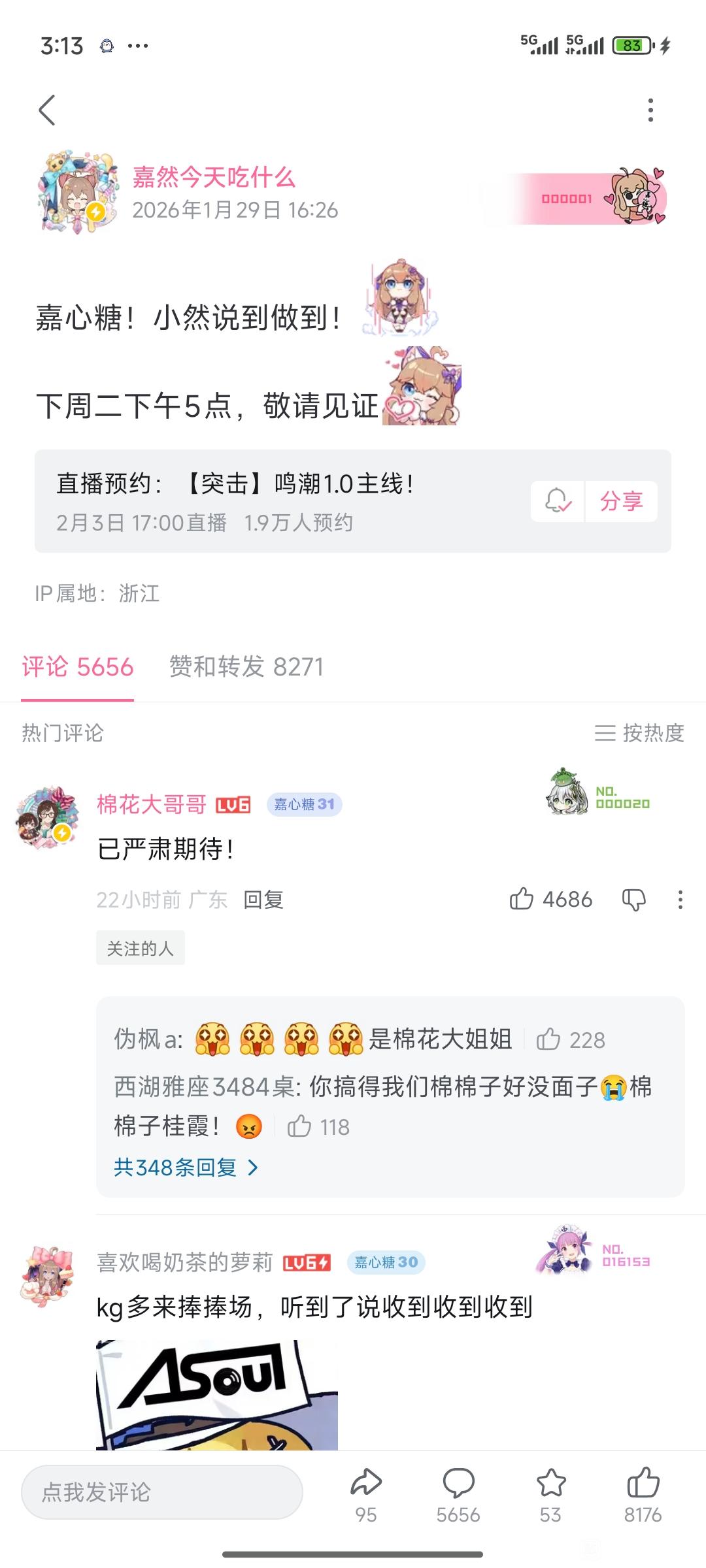
Task: Change comment sorting with 按热度
Action: click(639, 733)
